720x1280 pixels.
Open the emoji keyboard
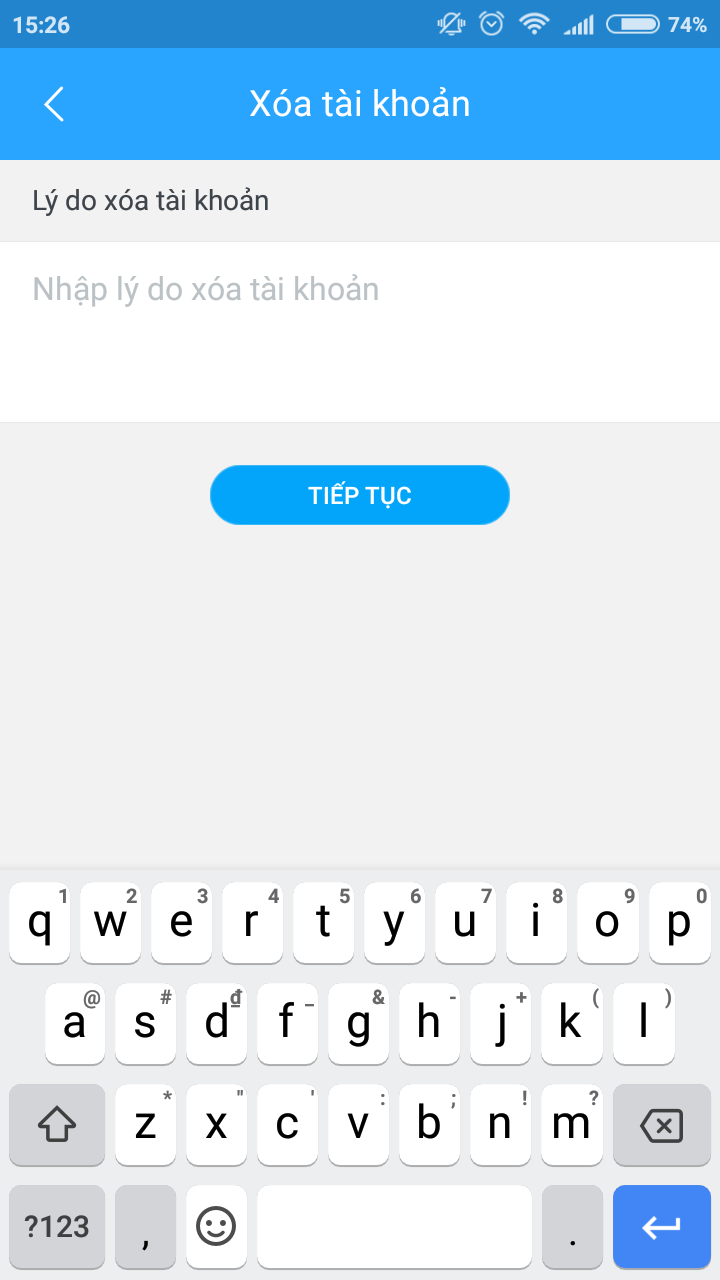click(x=216, y=1226)
